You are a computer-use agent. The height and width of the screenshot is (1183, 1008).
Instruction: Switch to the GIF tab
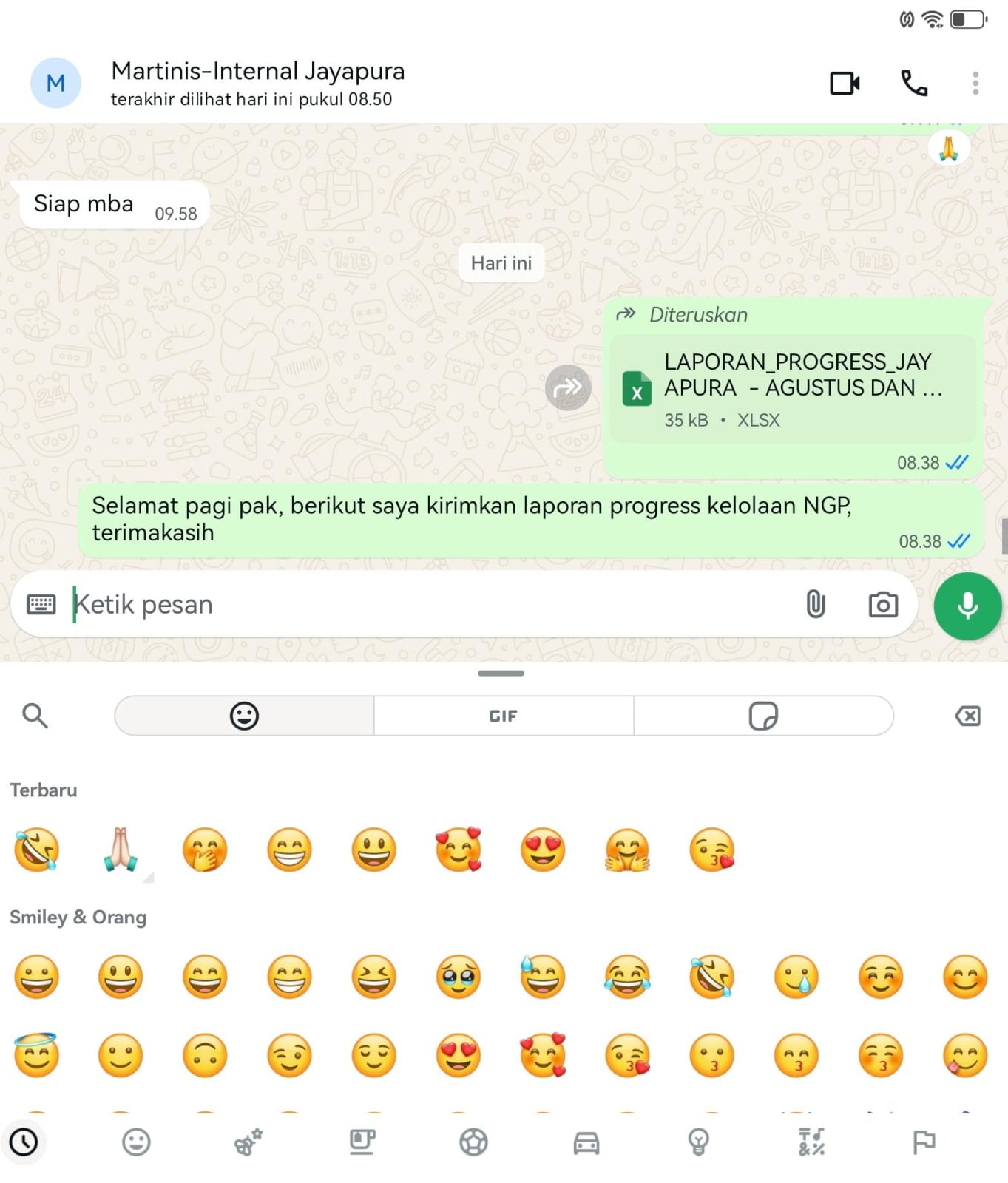[504, 716]
